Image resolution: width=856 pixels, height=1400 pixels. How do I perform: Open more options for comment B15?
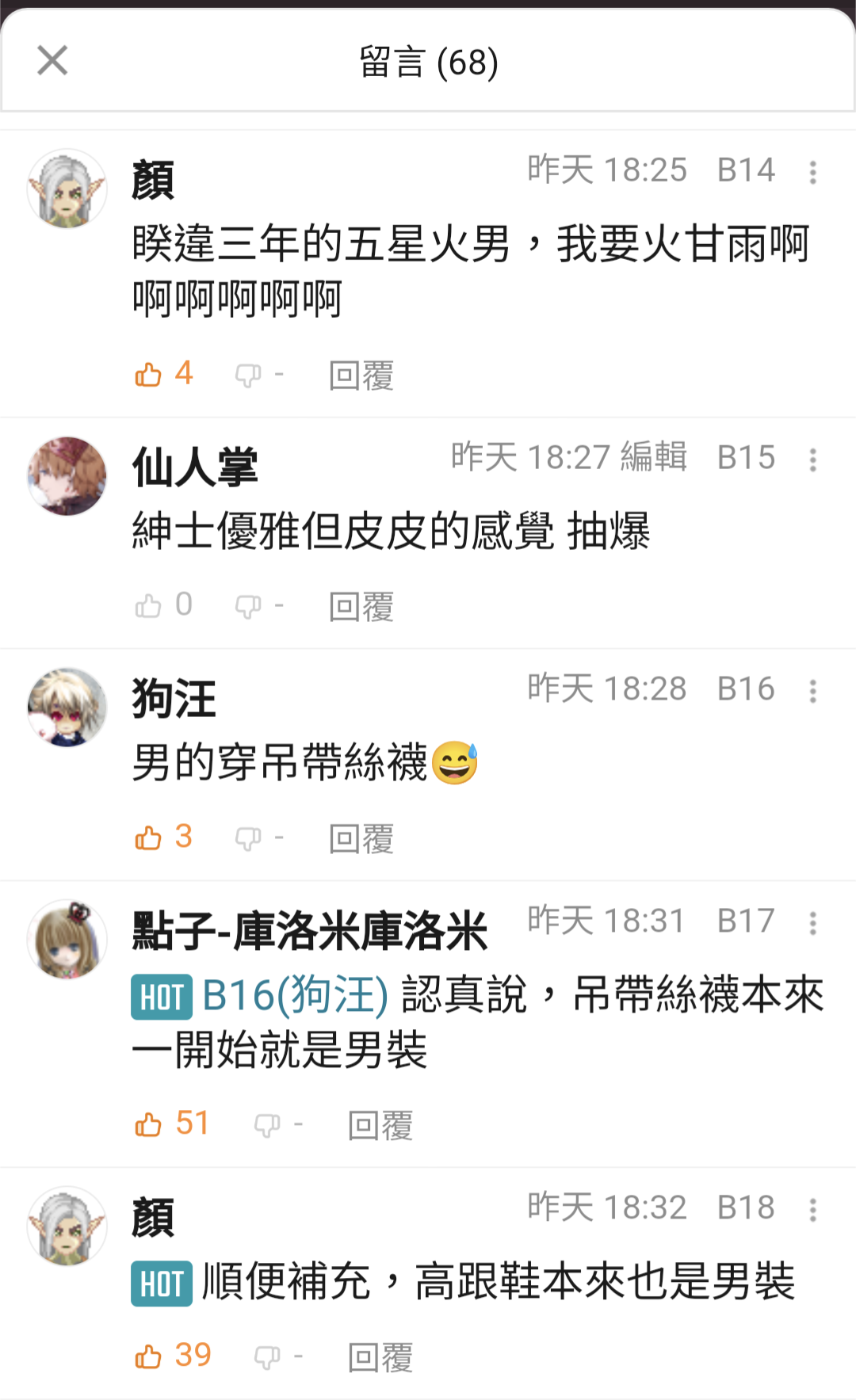(813, 460)
